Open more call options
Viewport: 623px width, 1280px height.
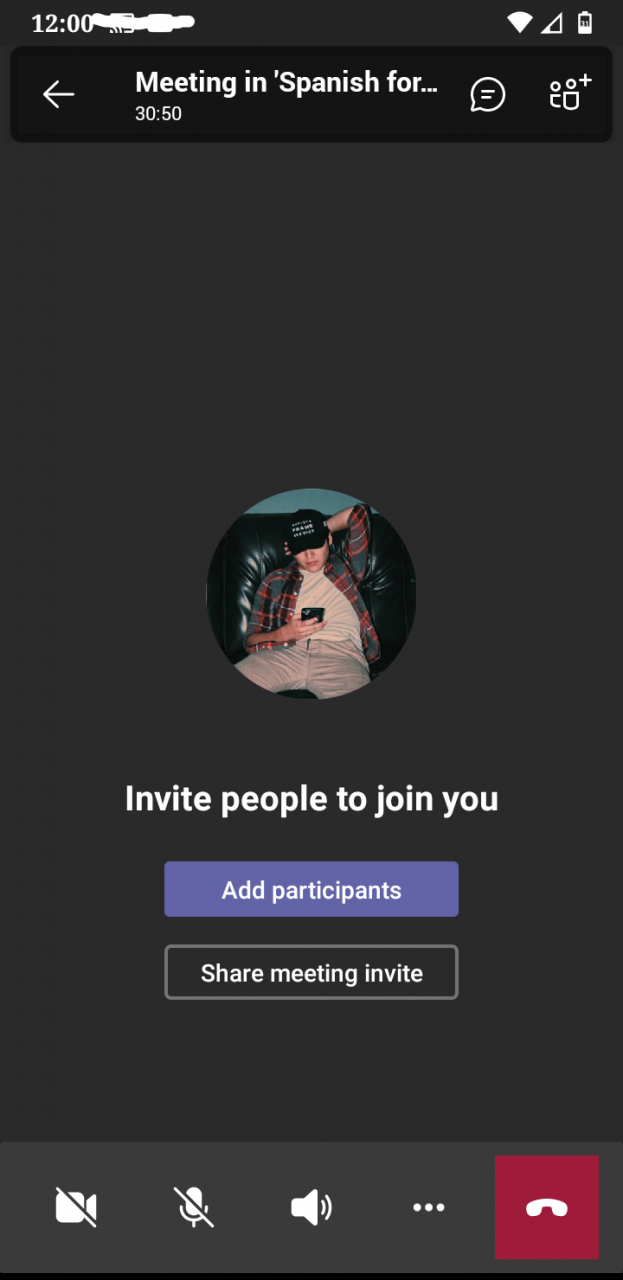point(428,1207)
